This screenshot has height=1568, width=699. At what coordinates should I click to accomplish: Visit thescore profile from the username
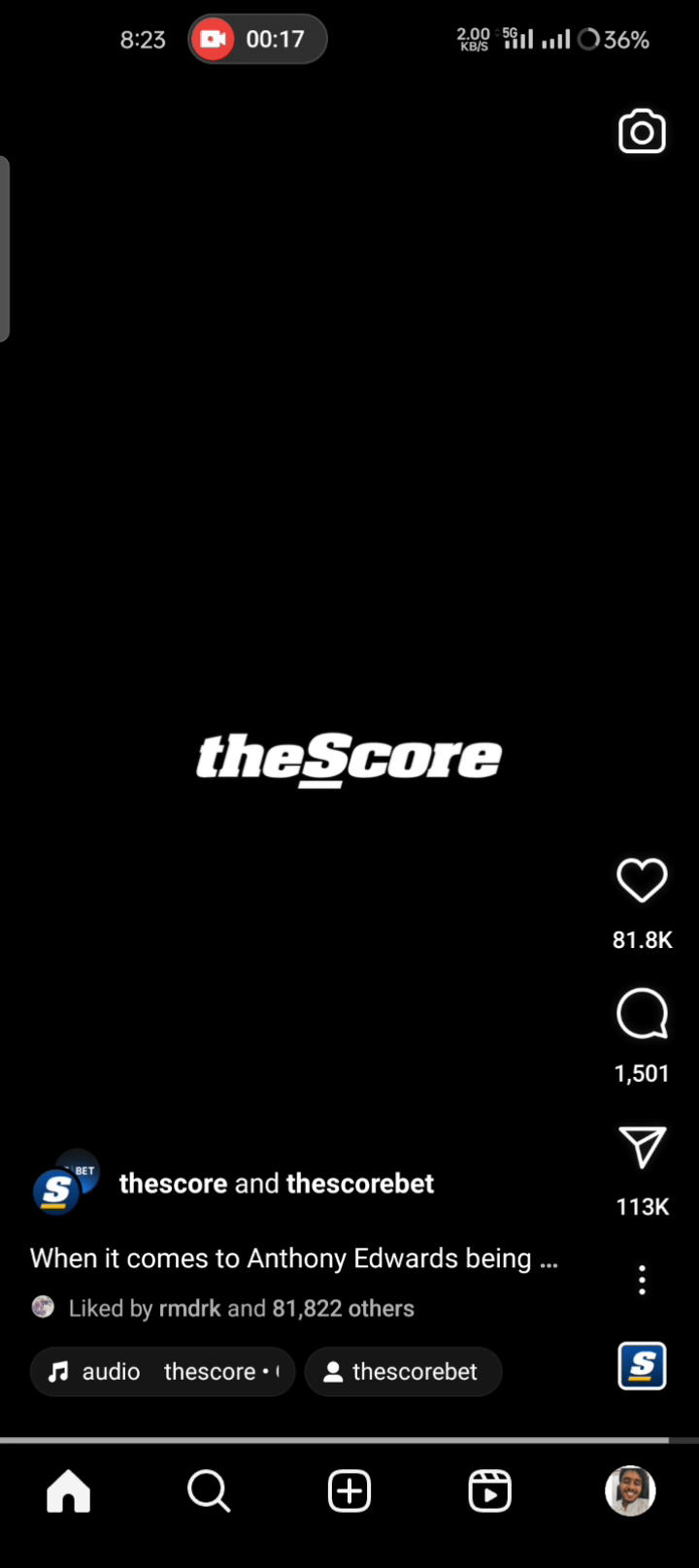(x=173, y=1184)
